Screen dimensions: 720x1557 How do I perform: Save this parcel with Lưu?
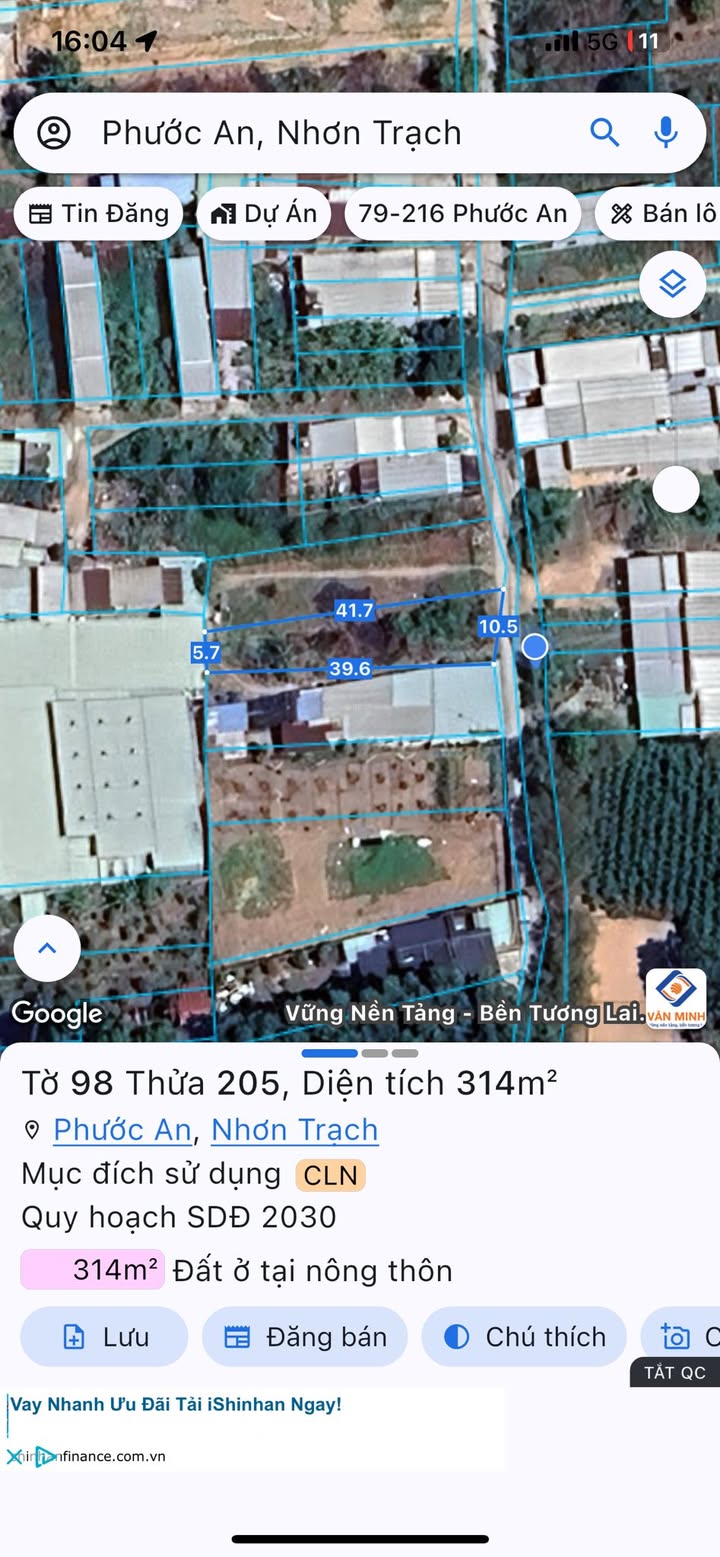(104, 1337)
